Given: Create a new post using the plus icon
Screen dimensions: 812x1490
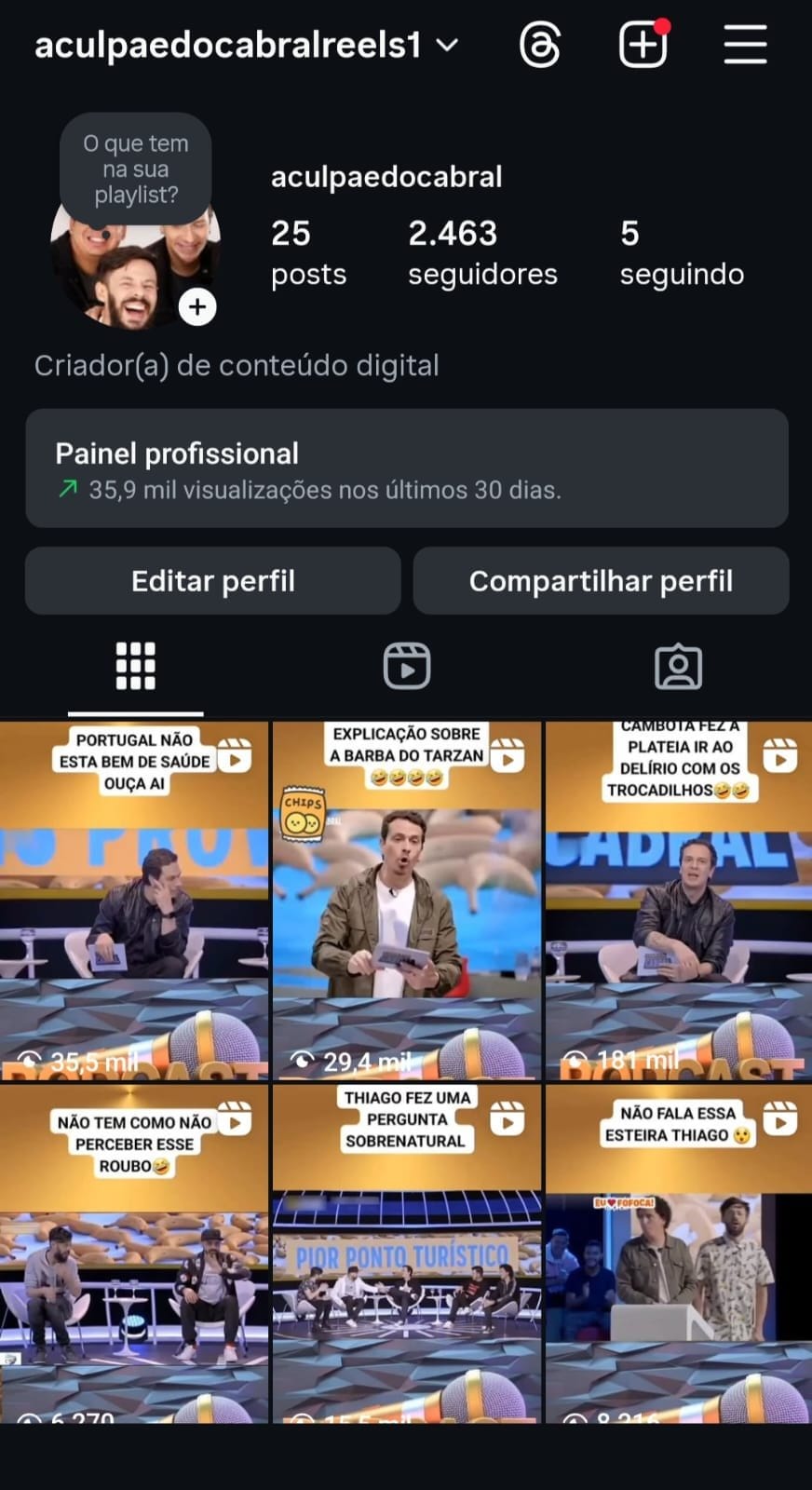Looking at the screenshot, I should coord(642,43).
